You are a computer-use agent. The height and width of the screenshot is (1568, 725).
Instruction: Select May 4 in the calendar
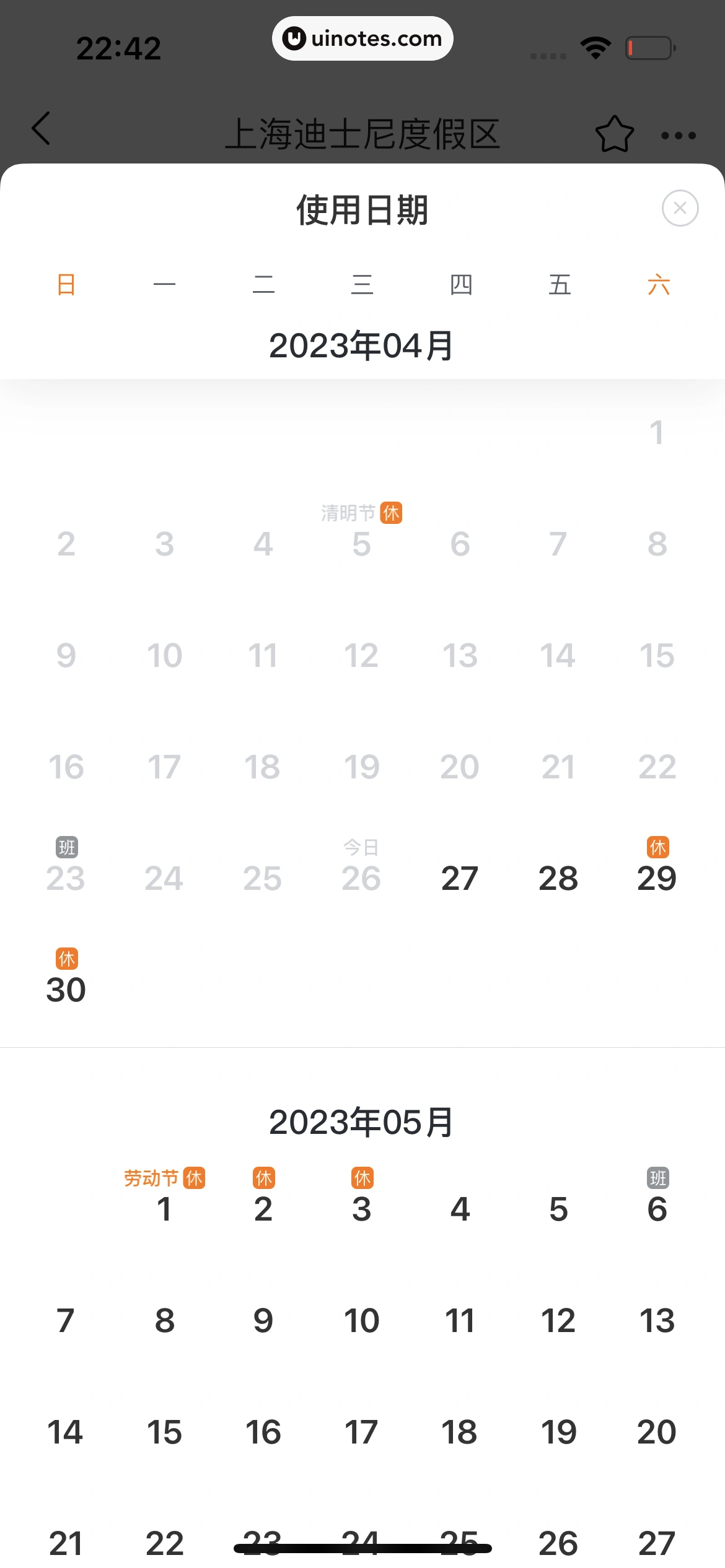tap(460, 1209)
